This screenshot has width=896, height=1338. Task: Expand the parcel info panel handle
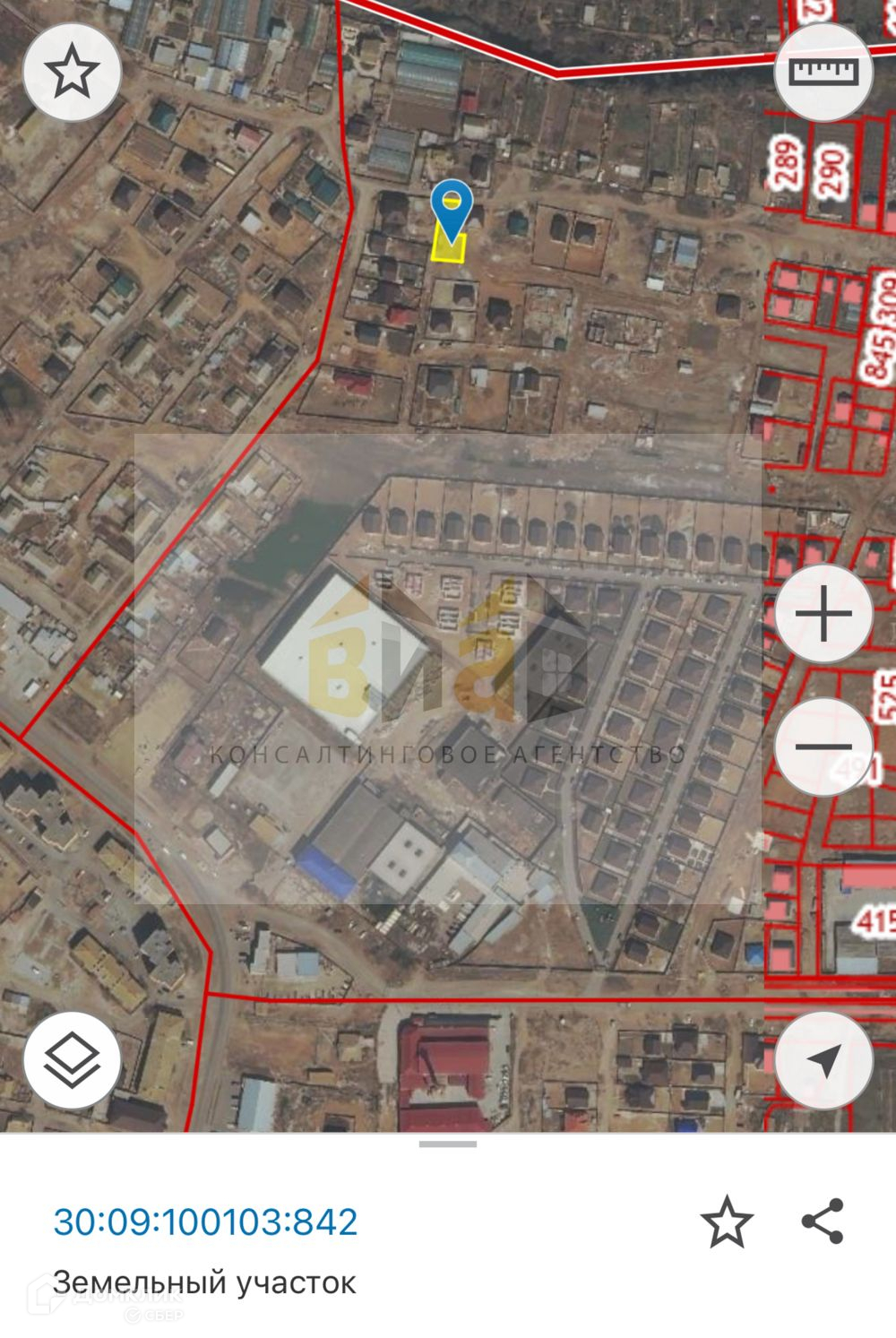448,1144
